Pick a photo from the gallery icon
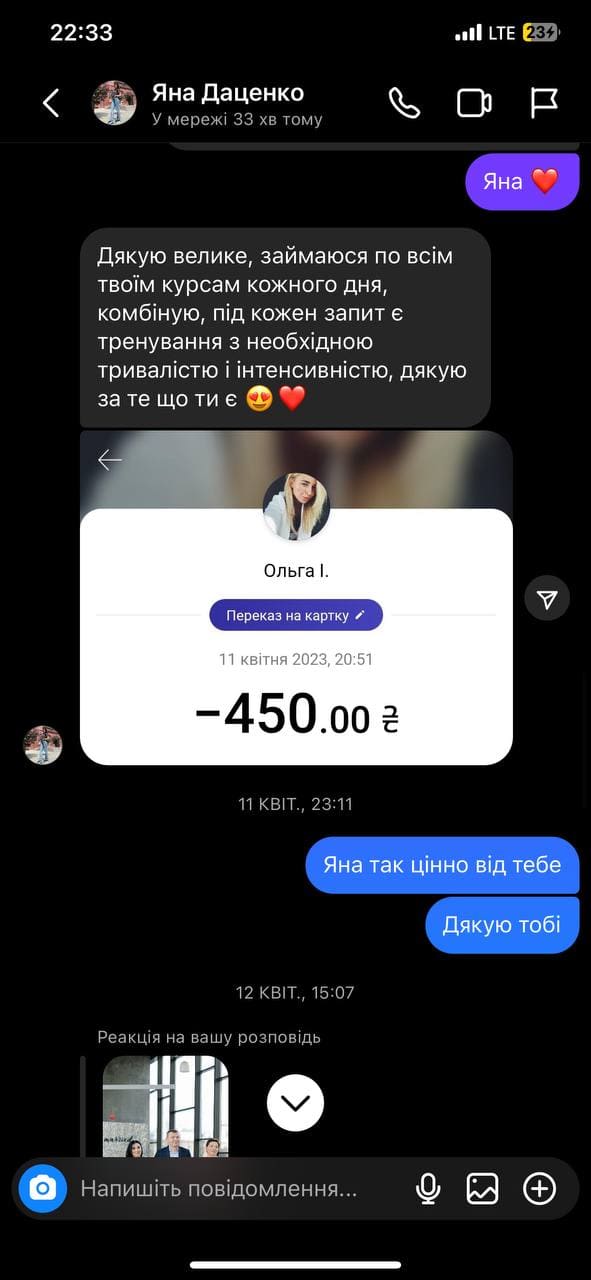Viewport: 591px width, 1280px height. point(482,1188)
